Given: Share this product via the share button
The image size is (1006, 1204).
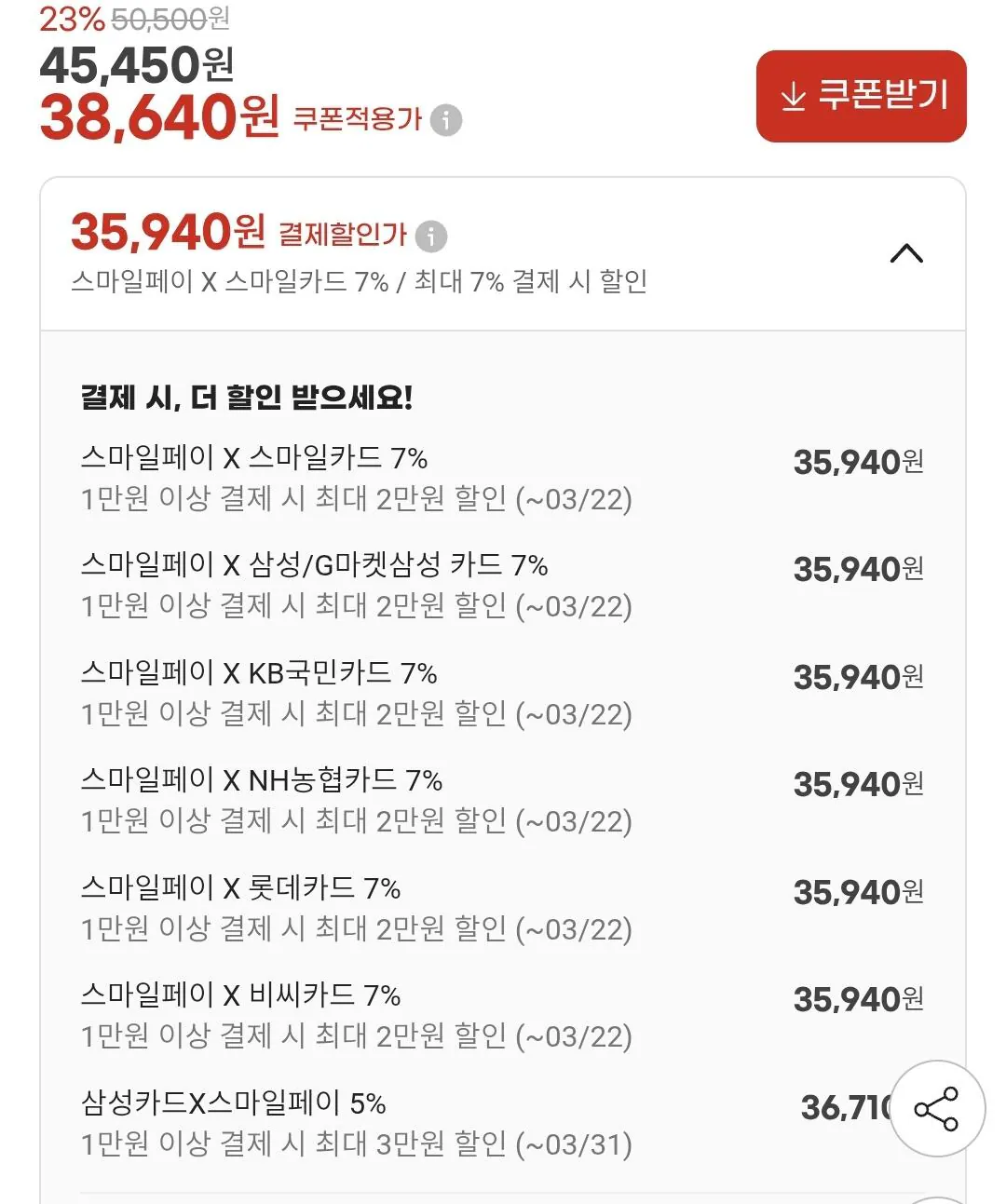Looking at the screenshot, I should pyautogui.click(x=936, y=1108).
